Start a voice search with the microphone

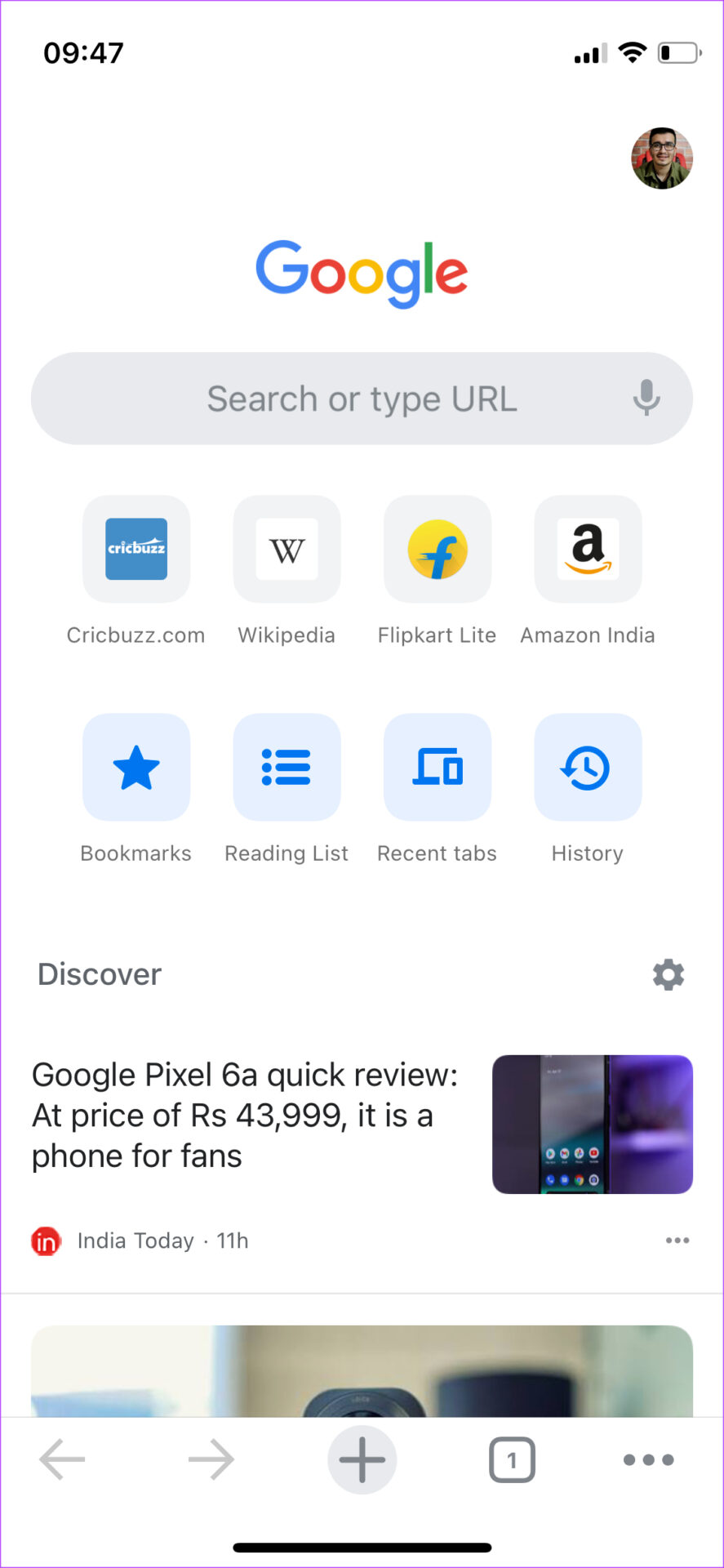(x=646, y=399)
